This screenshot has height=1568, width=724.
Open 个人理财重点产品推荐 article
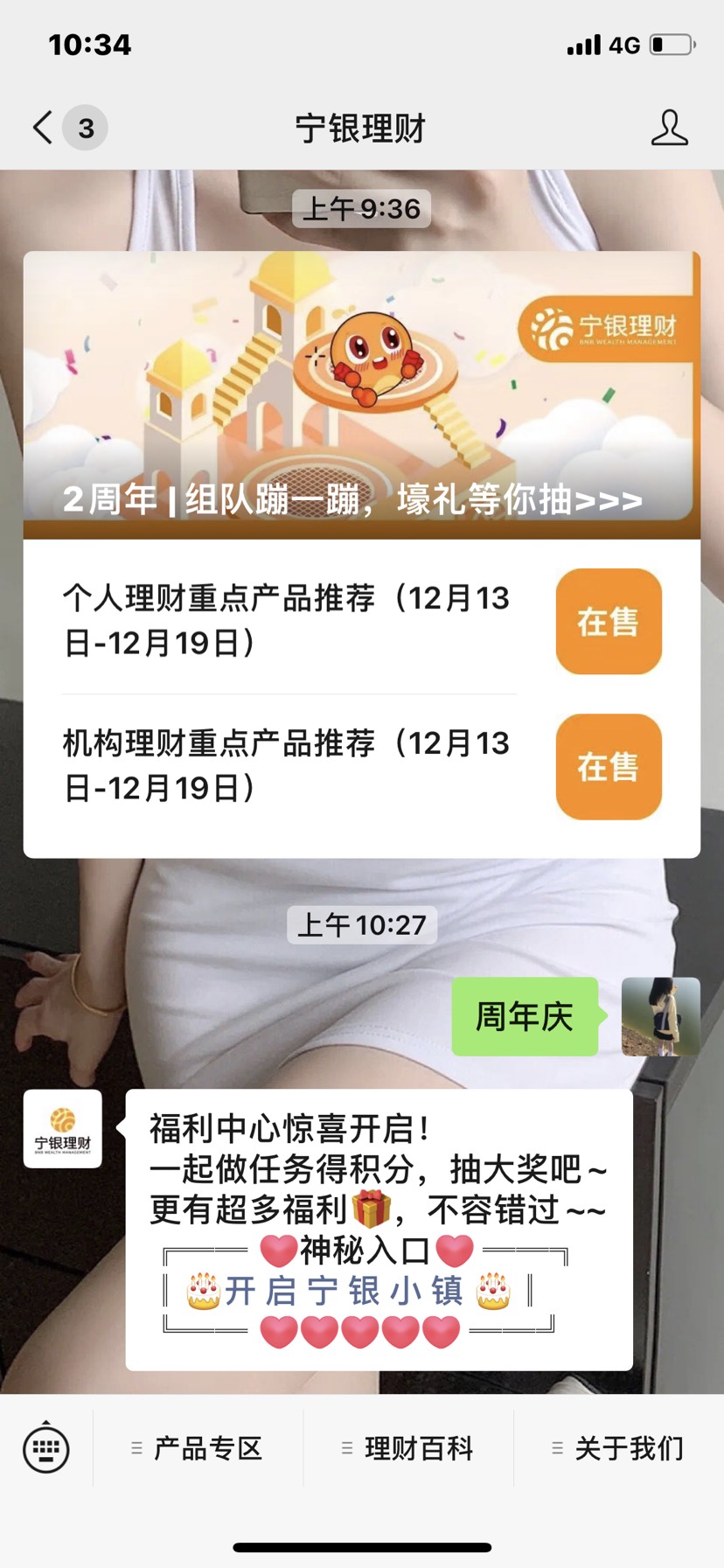point(289,621)
